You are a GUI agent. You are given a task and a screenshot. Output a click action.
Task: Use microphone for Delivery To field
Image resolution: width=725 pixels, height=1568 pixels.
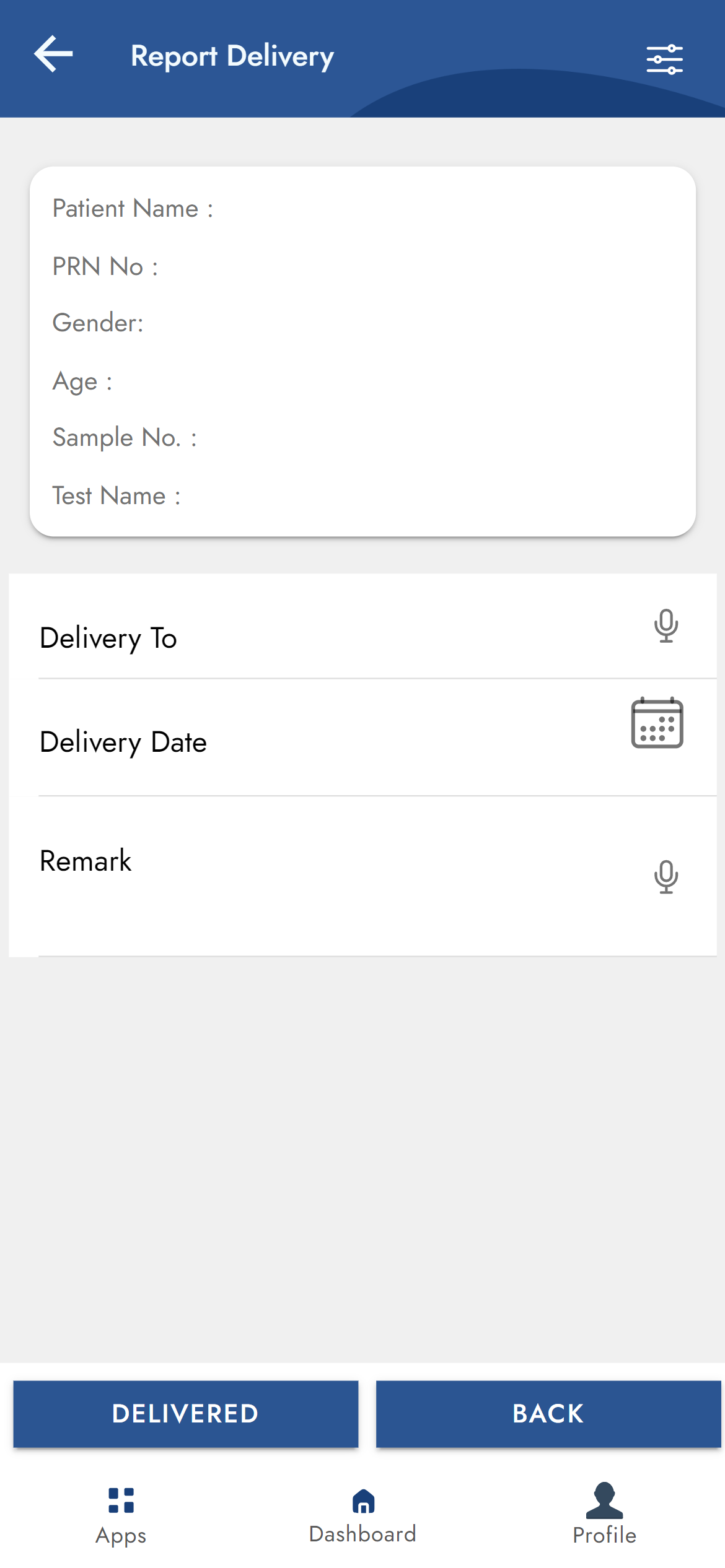tap(666, 625)
